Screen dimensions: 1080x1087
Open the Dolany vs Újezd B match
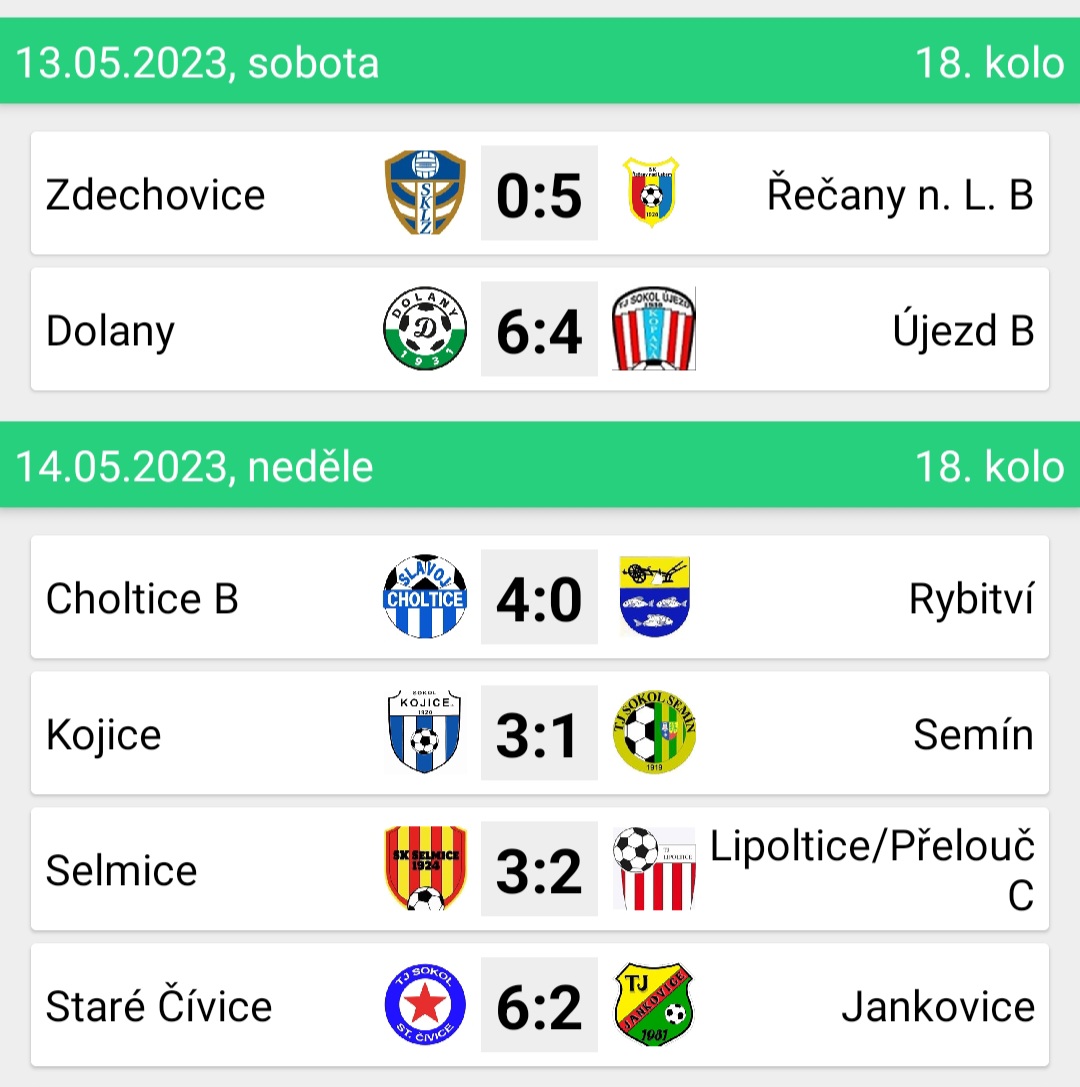539,330
